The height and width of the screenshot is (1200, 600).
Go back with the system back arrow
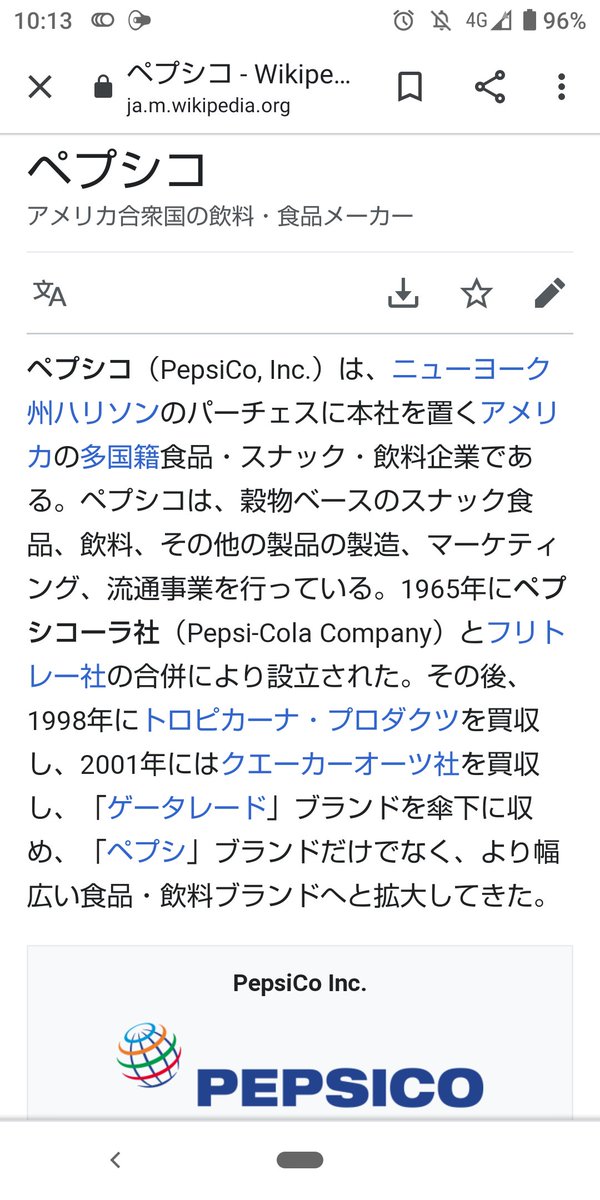click(x=115, y=1160)
